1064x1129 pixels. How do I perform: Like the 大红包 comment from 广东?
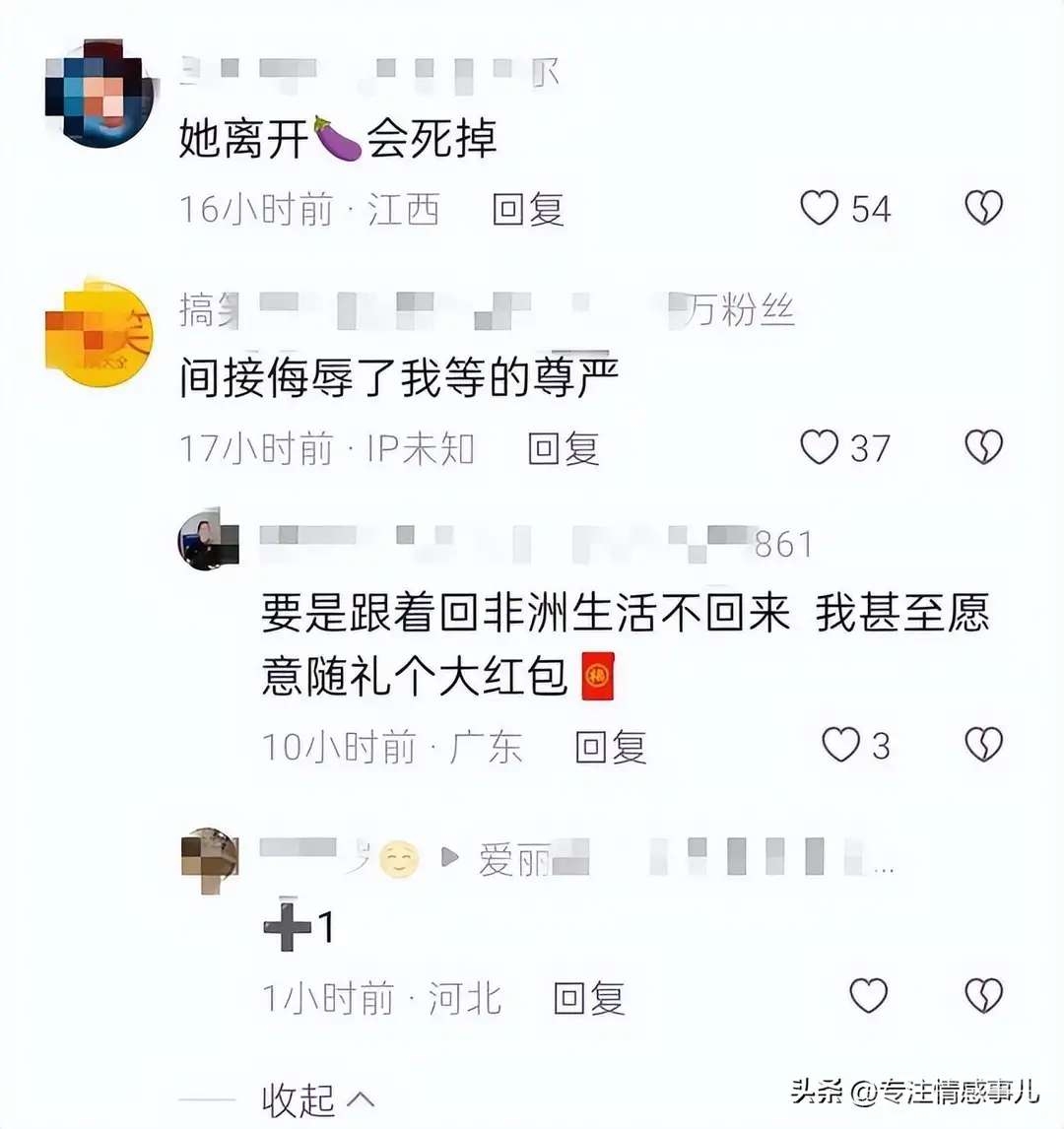point(840,745)
